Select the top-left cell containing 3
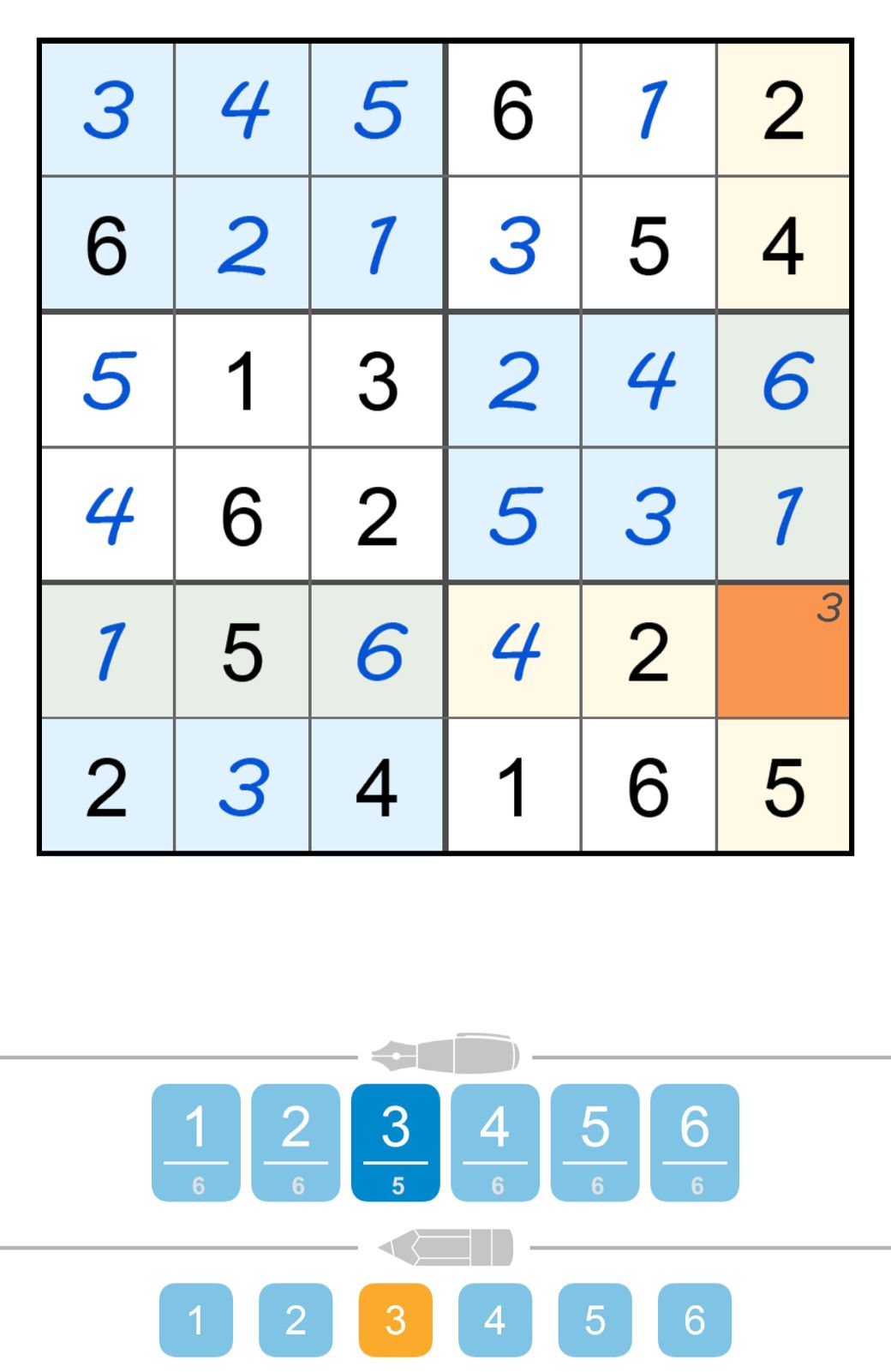Viewport: 891px width, 1372px height. [108, 110]
